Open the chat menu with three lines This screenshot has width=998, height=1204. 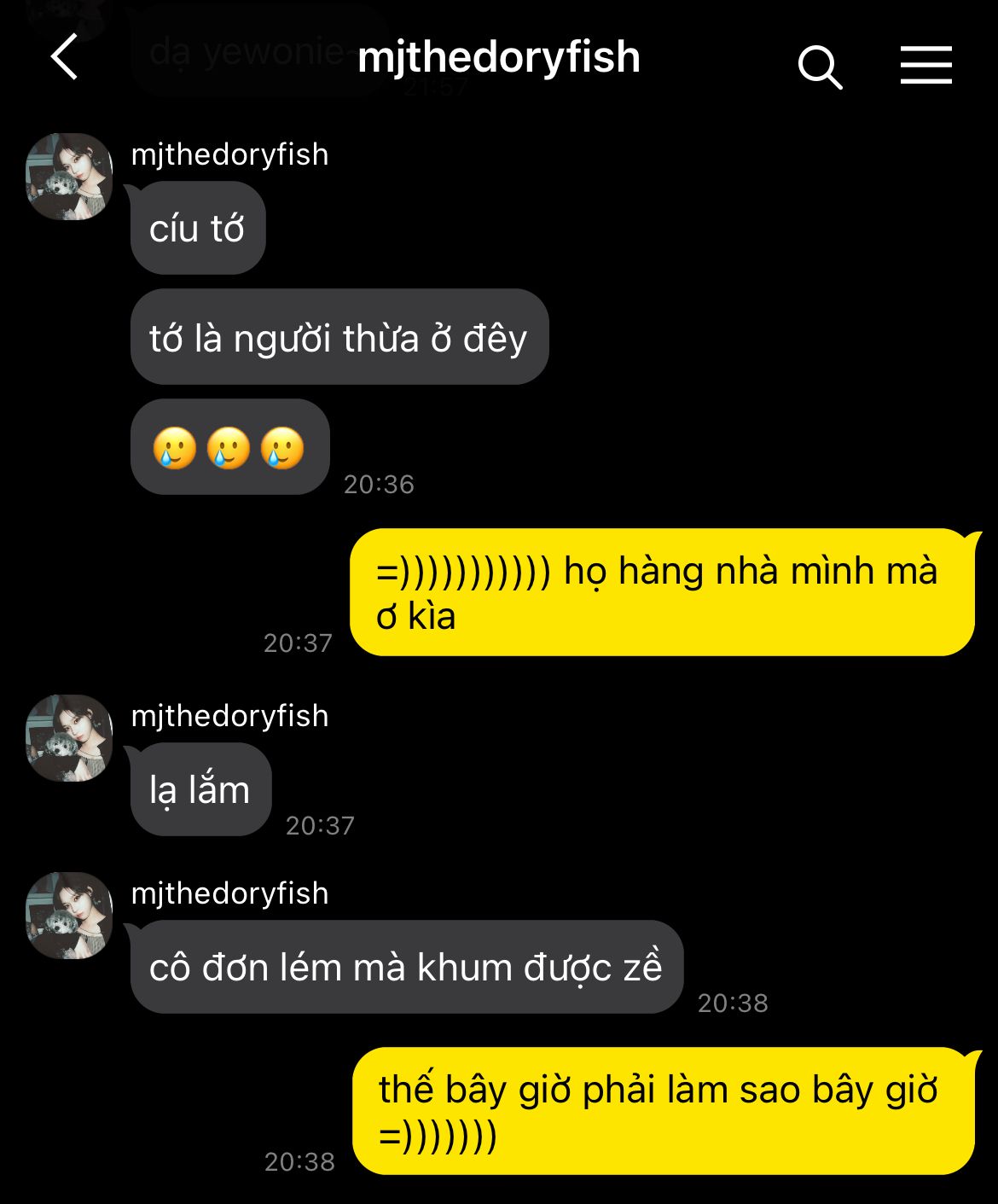click(x=925, y=65)
